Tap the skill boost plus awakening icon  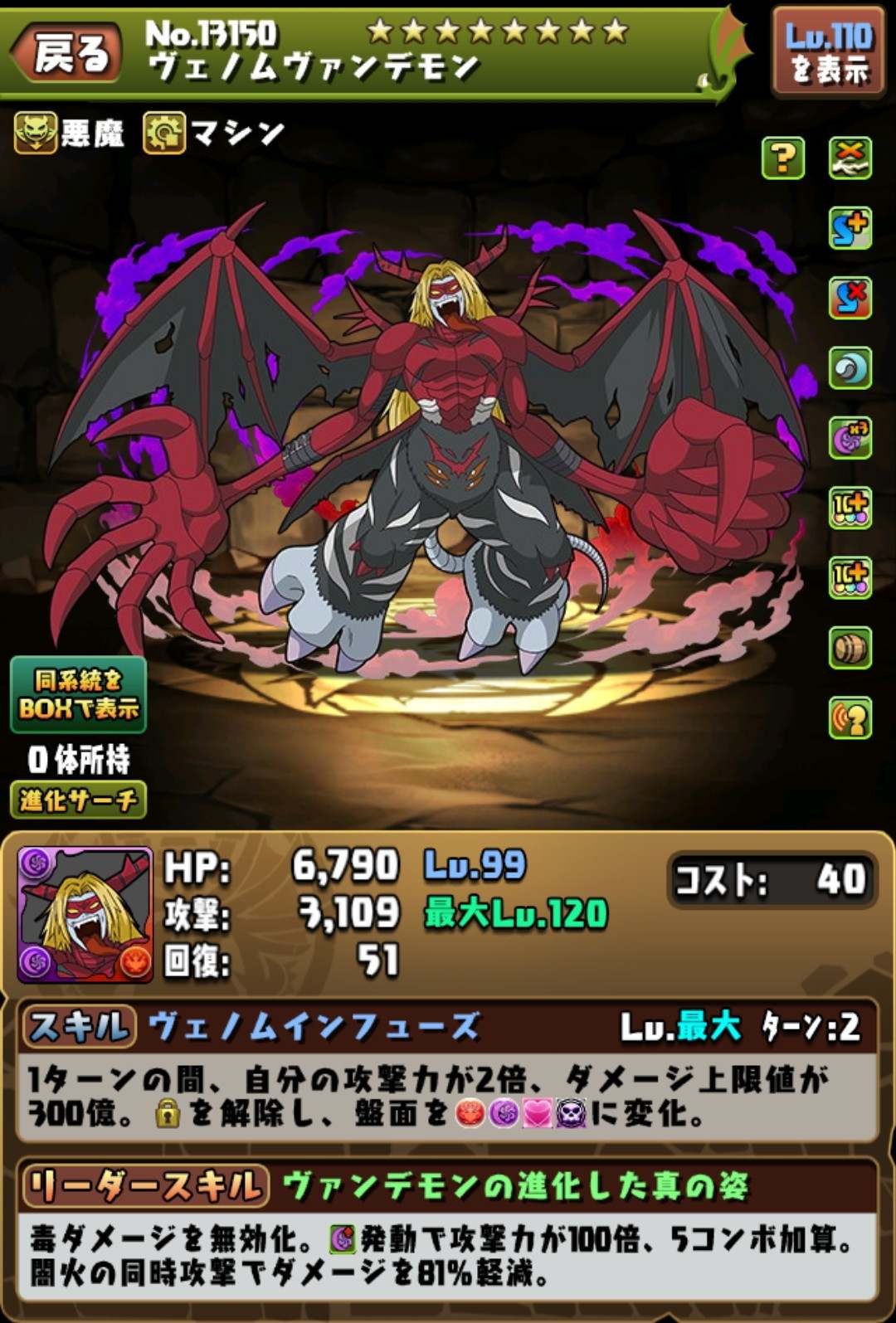[850, 228]
